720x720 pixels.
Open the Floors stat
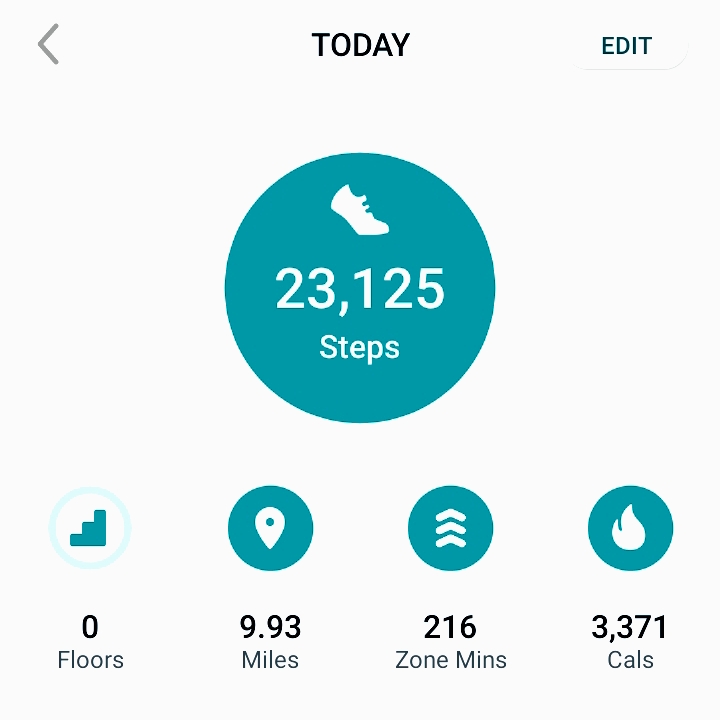pos(90,528)
